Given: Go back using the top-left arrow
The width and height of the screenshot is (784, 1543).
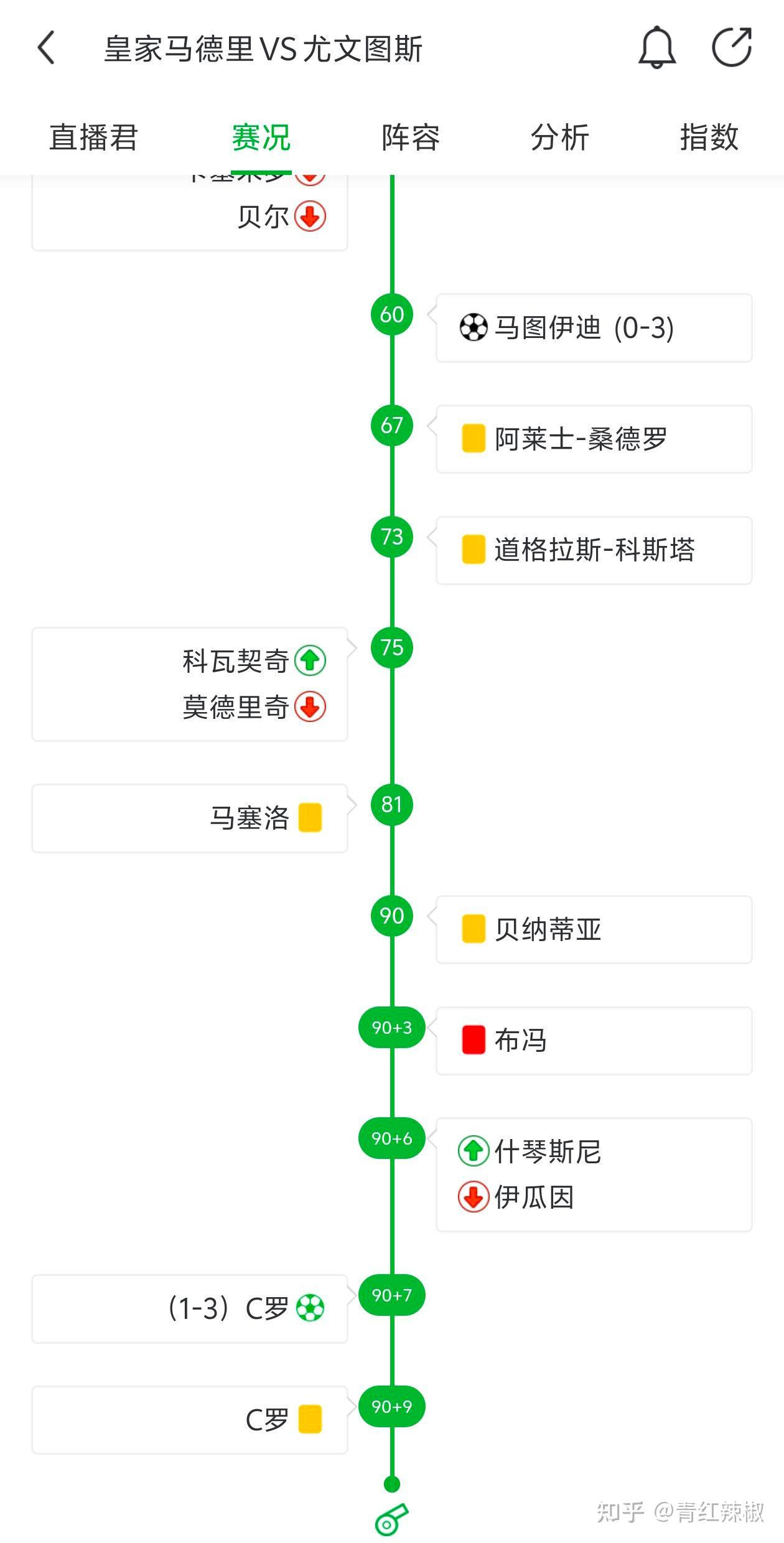Looking at the screenshot, I should [47, 47].
